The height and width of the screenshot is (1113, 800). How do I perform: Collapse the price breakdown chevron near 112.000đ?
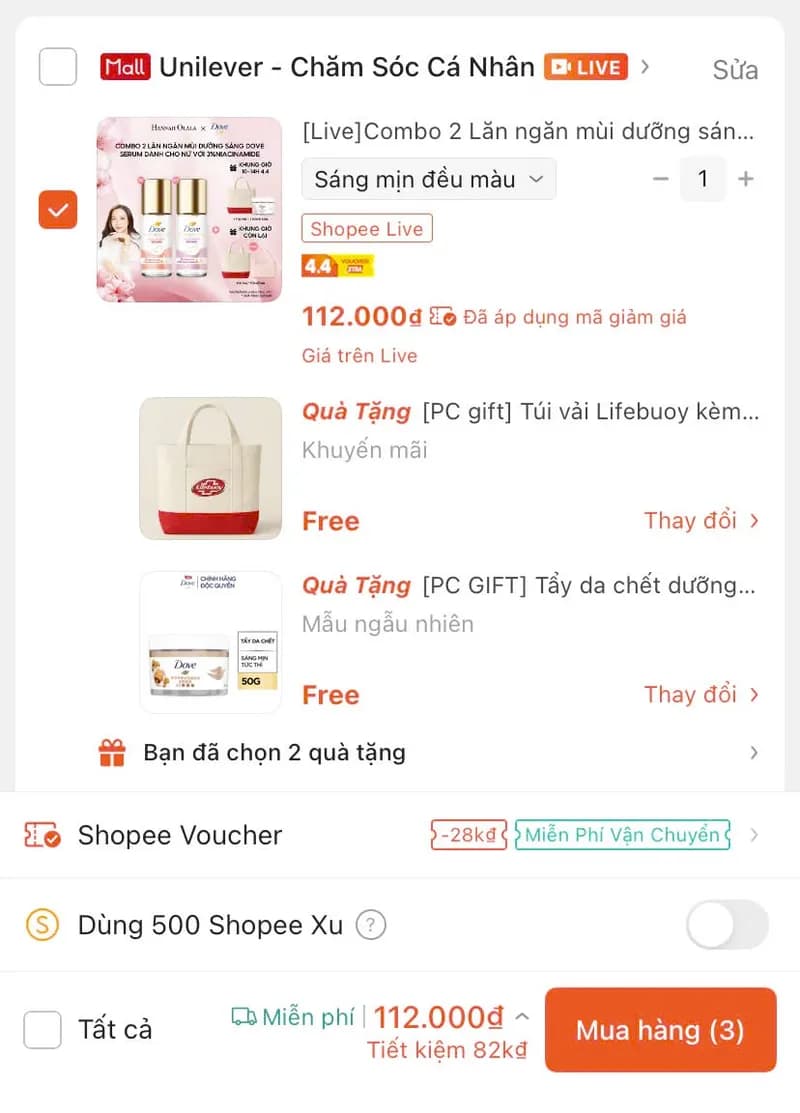tap(521, 1015)
